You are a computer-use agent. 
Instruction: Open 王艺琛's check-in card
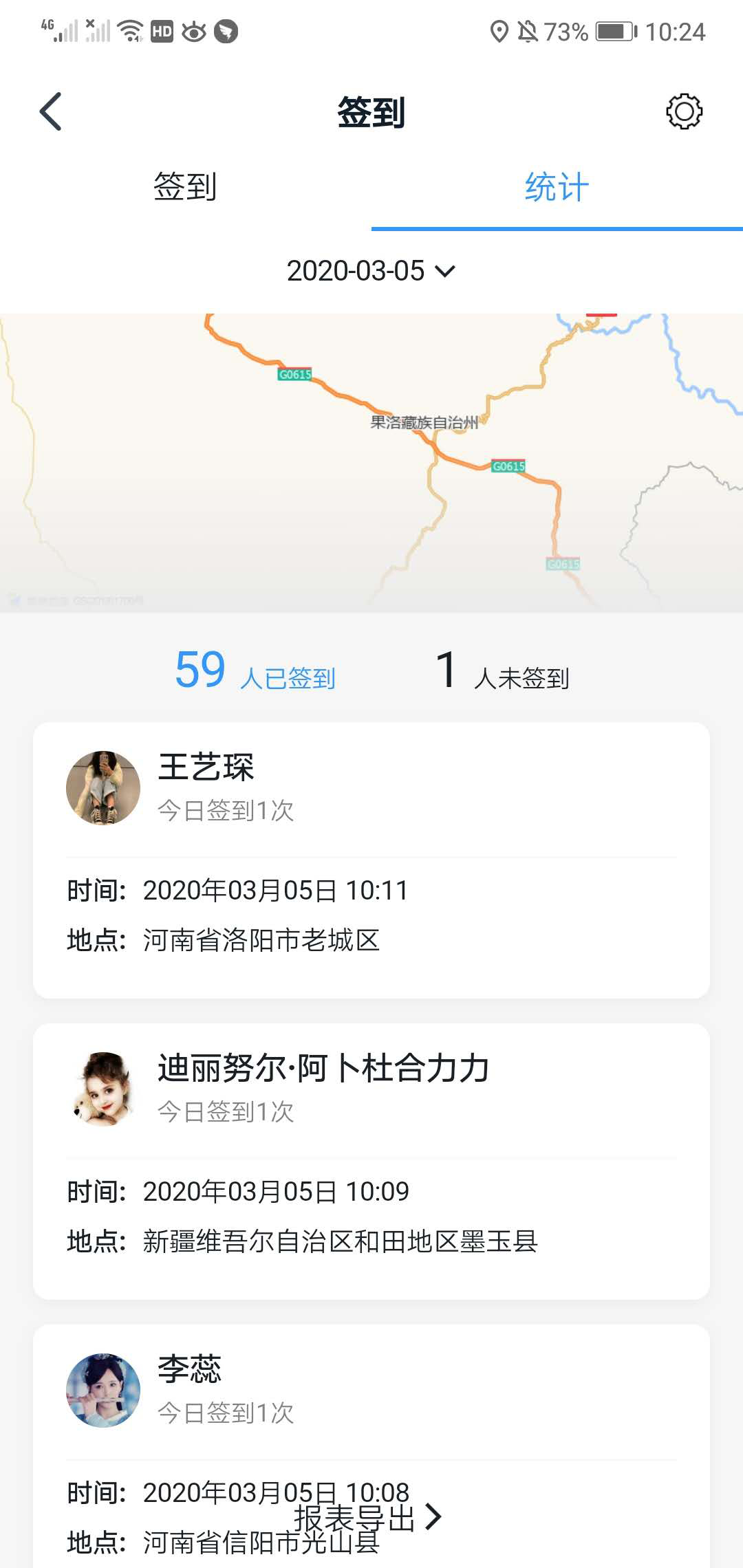(371, 860)
